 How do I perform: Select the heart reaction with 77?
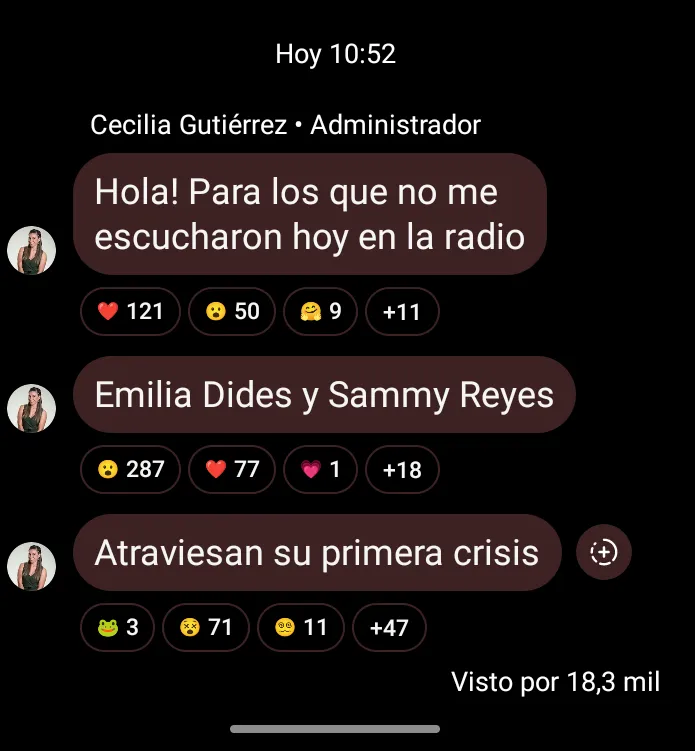tap(232, 469)
